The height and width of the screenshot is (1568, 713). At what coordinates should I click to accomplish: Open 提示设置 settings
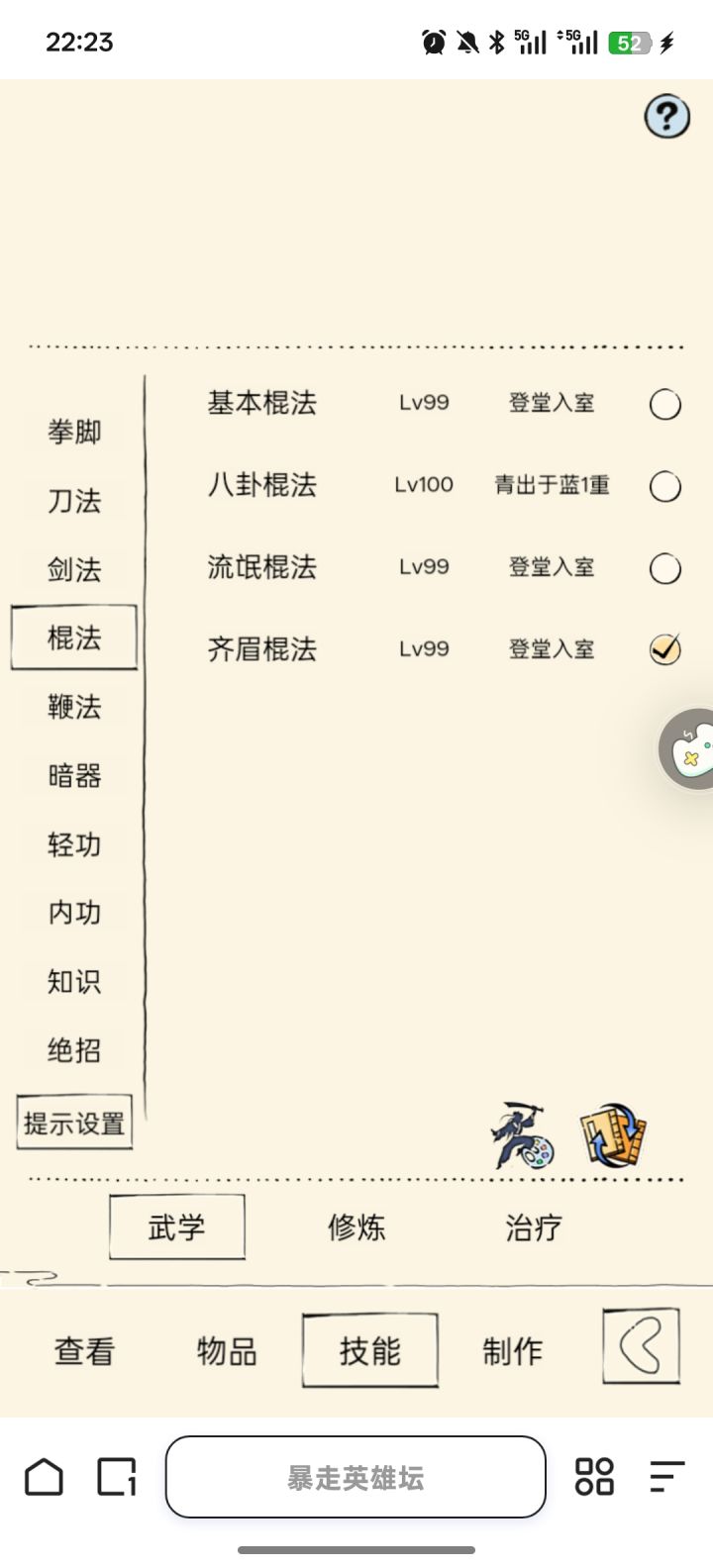point(74,1122)
